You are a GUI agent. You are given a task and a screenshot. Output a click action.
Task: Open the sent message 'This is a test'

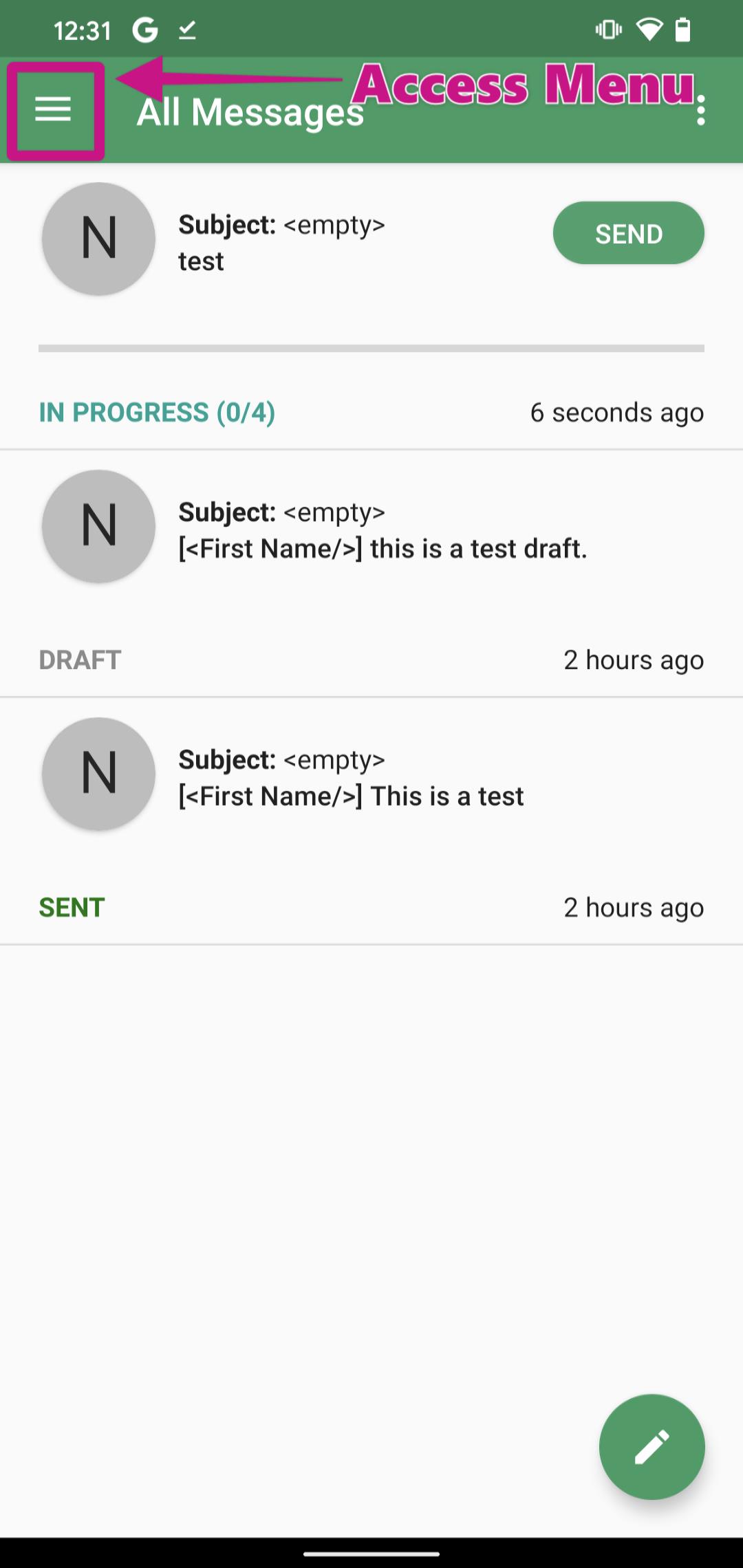(x=371, y=822)
